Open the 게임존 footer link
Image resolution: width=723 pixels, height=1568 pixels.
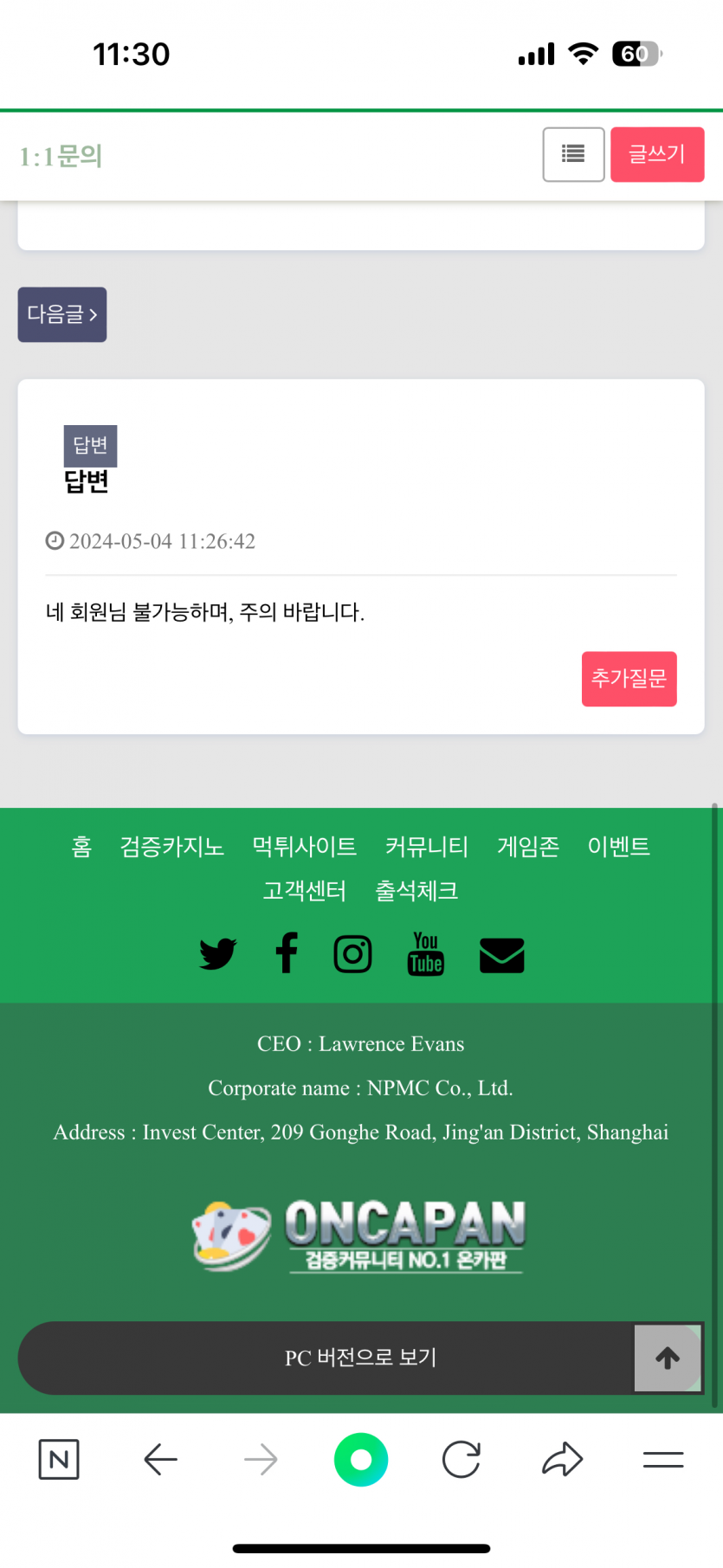tap(528, 846)
